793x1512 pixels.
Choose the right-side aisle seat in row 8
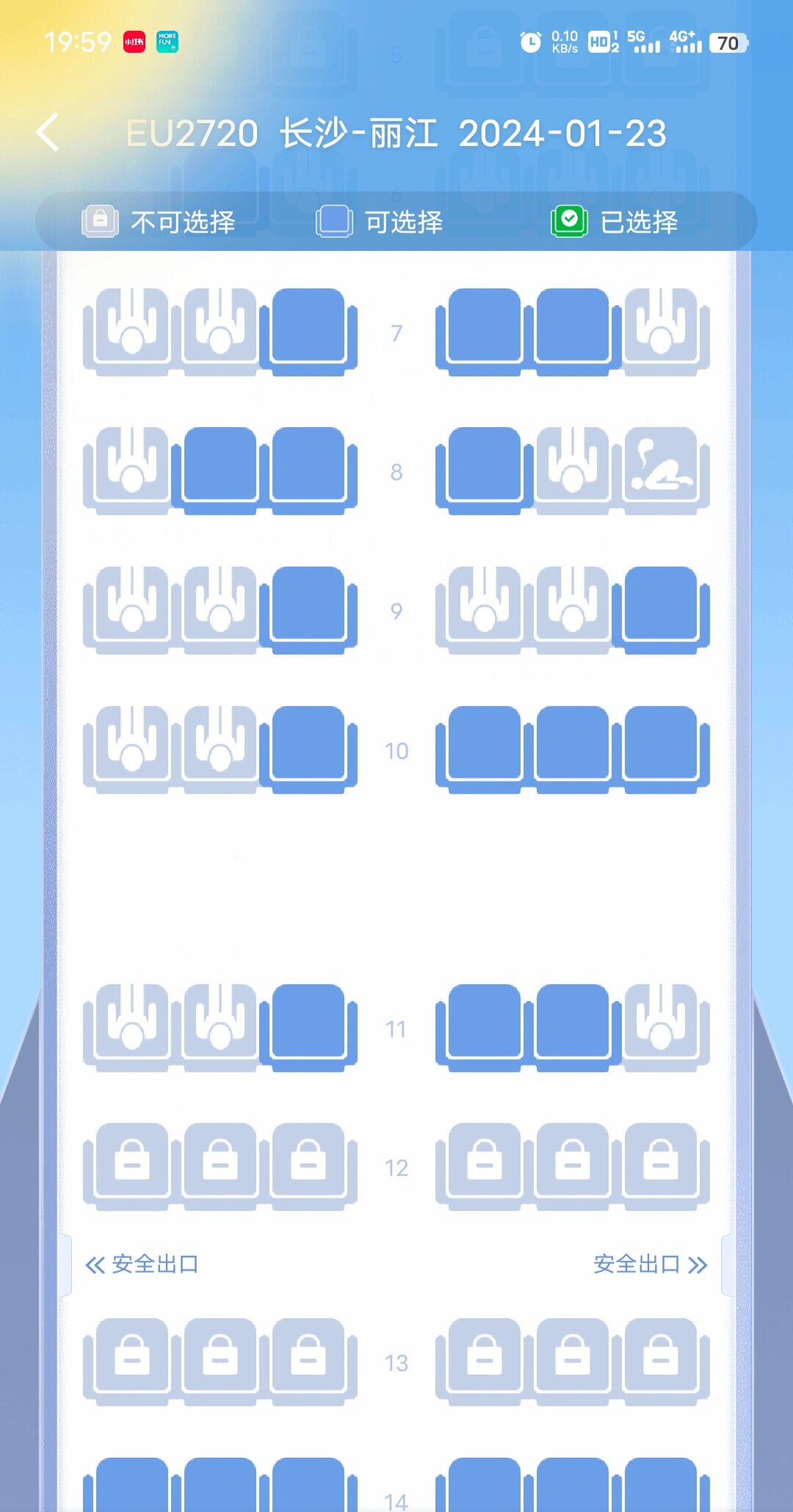point(485,466)
